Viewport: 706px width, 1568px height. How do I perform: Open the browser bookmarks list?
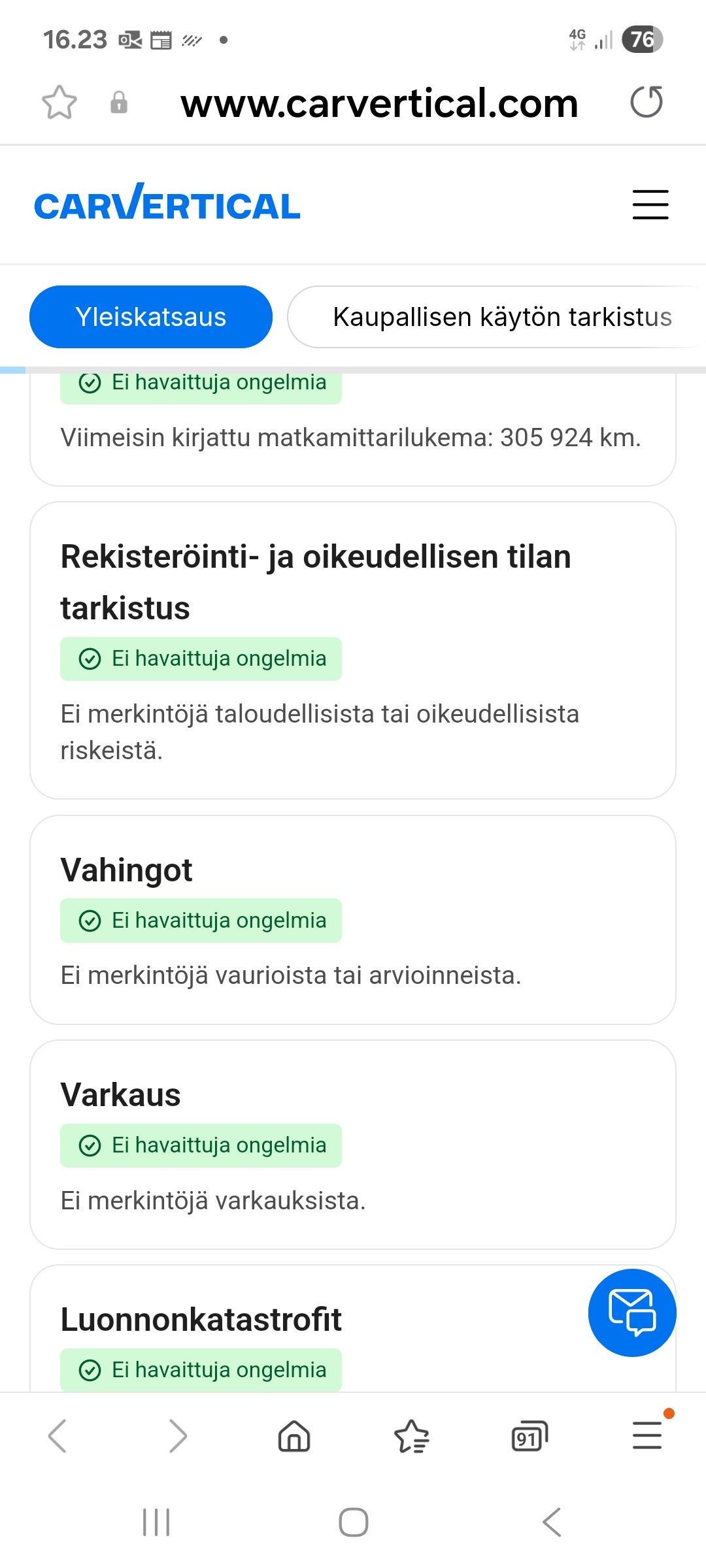(412, 1436)
